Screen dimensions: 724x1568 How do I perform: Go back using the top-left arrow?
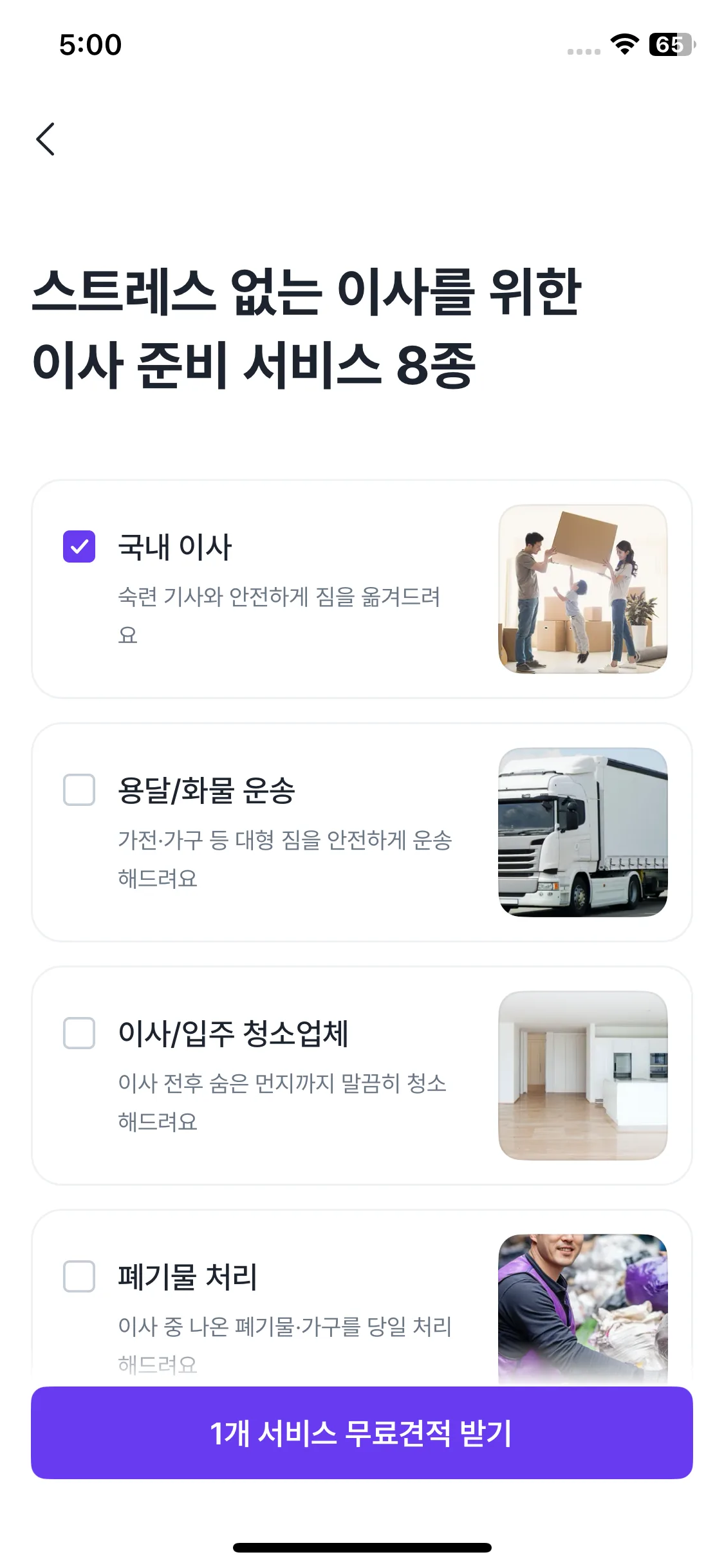pos(46,139)
